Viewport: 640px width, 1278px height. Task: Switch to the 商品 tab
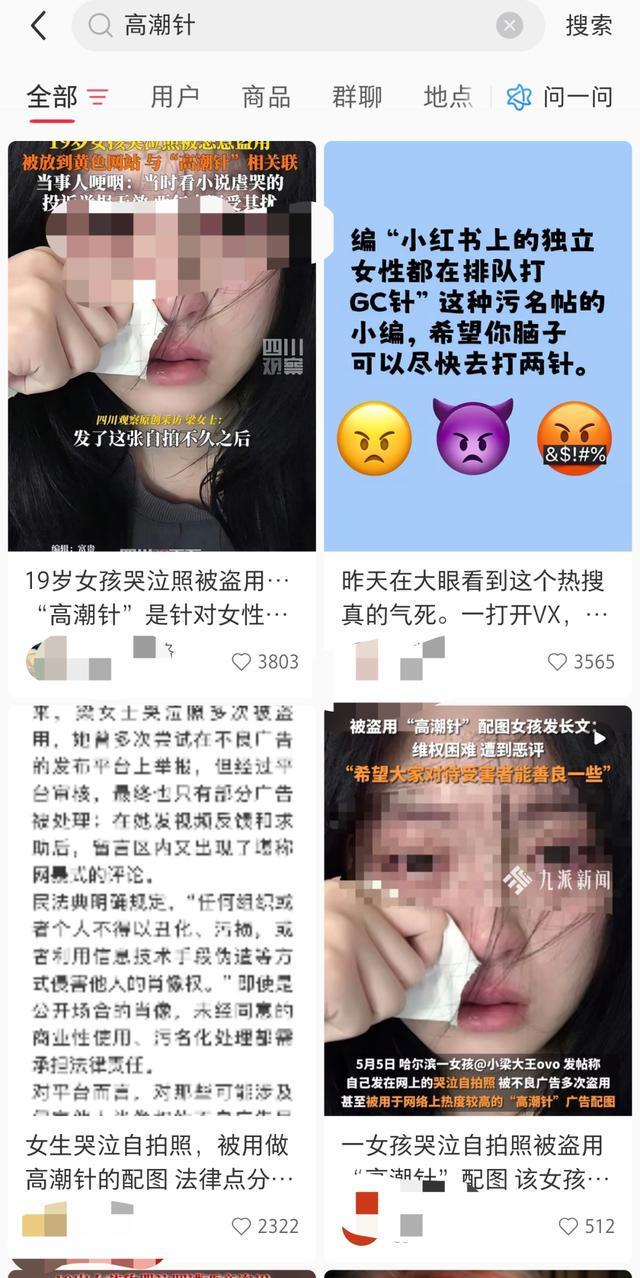(x=266, y=97)
